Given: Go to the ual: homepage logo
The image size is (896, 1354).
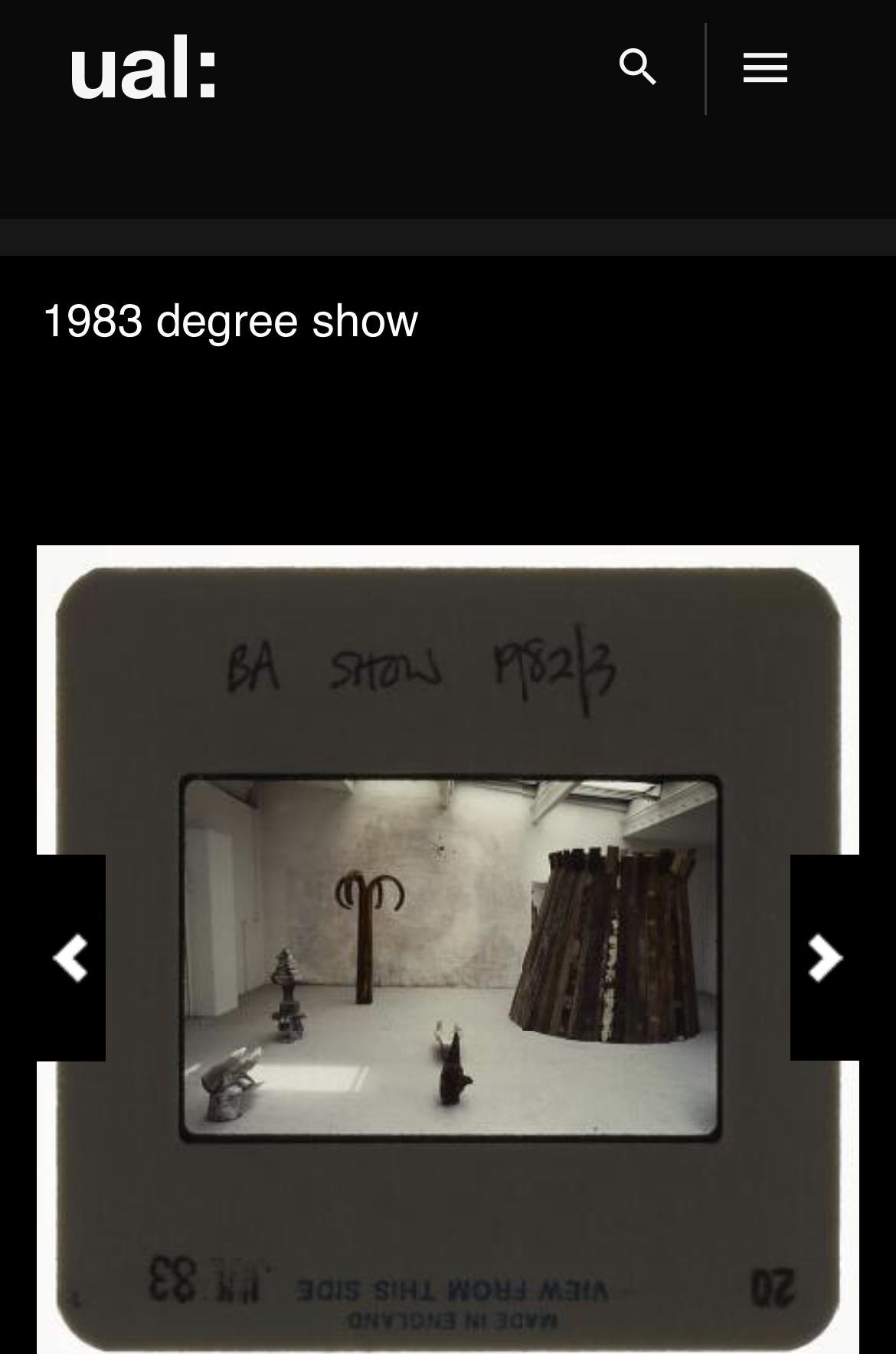Looking at the screenshot, I should coord(143,68).
